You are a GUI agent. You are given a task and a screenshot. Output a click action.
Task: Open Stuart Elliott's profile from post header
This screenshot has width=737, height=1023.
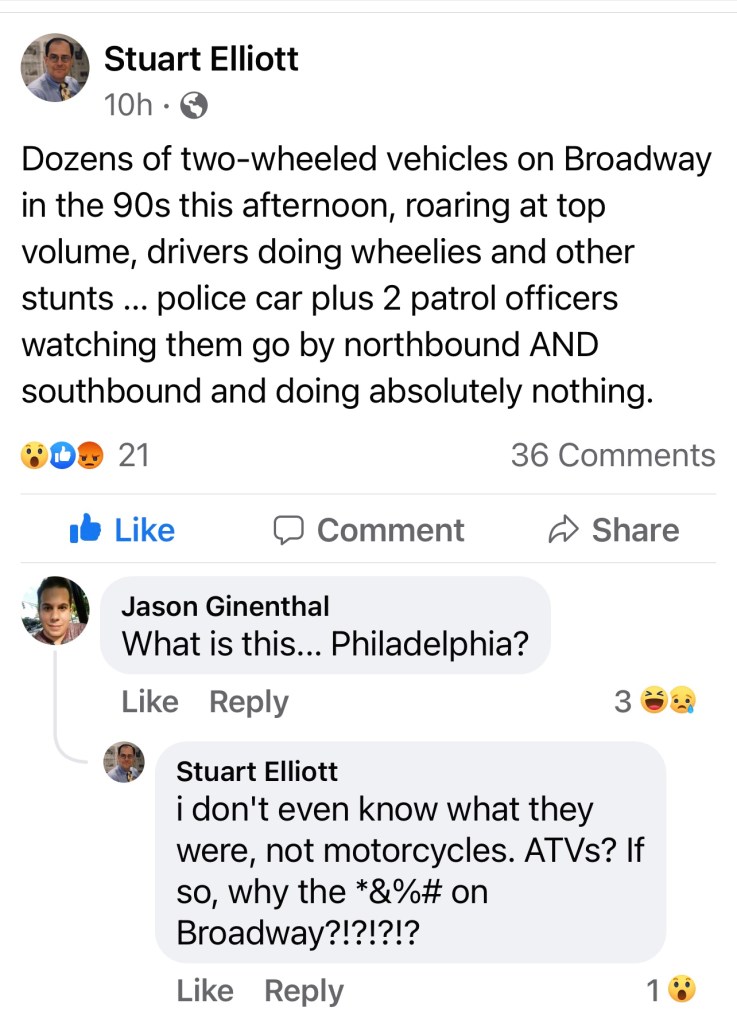[201, 59]
